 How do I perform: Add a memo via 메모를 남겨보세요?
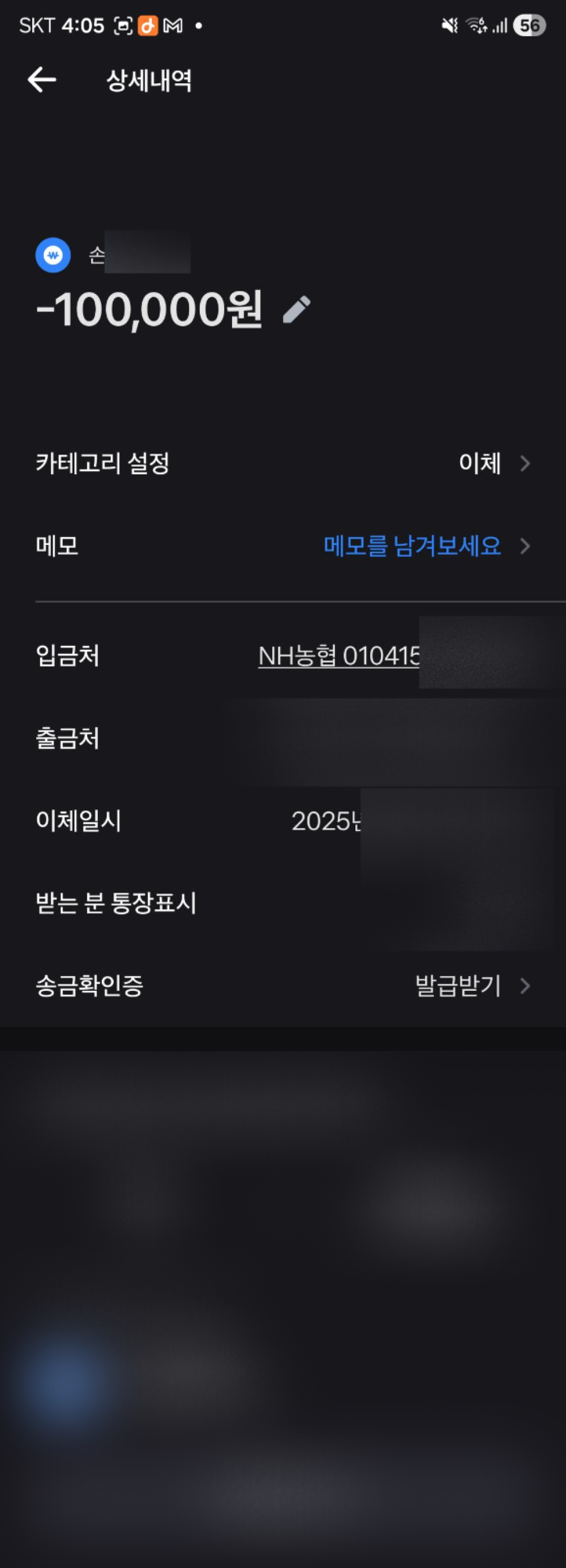coord(412,546)
